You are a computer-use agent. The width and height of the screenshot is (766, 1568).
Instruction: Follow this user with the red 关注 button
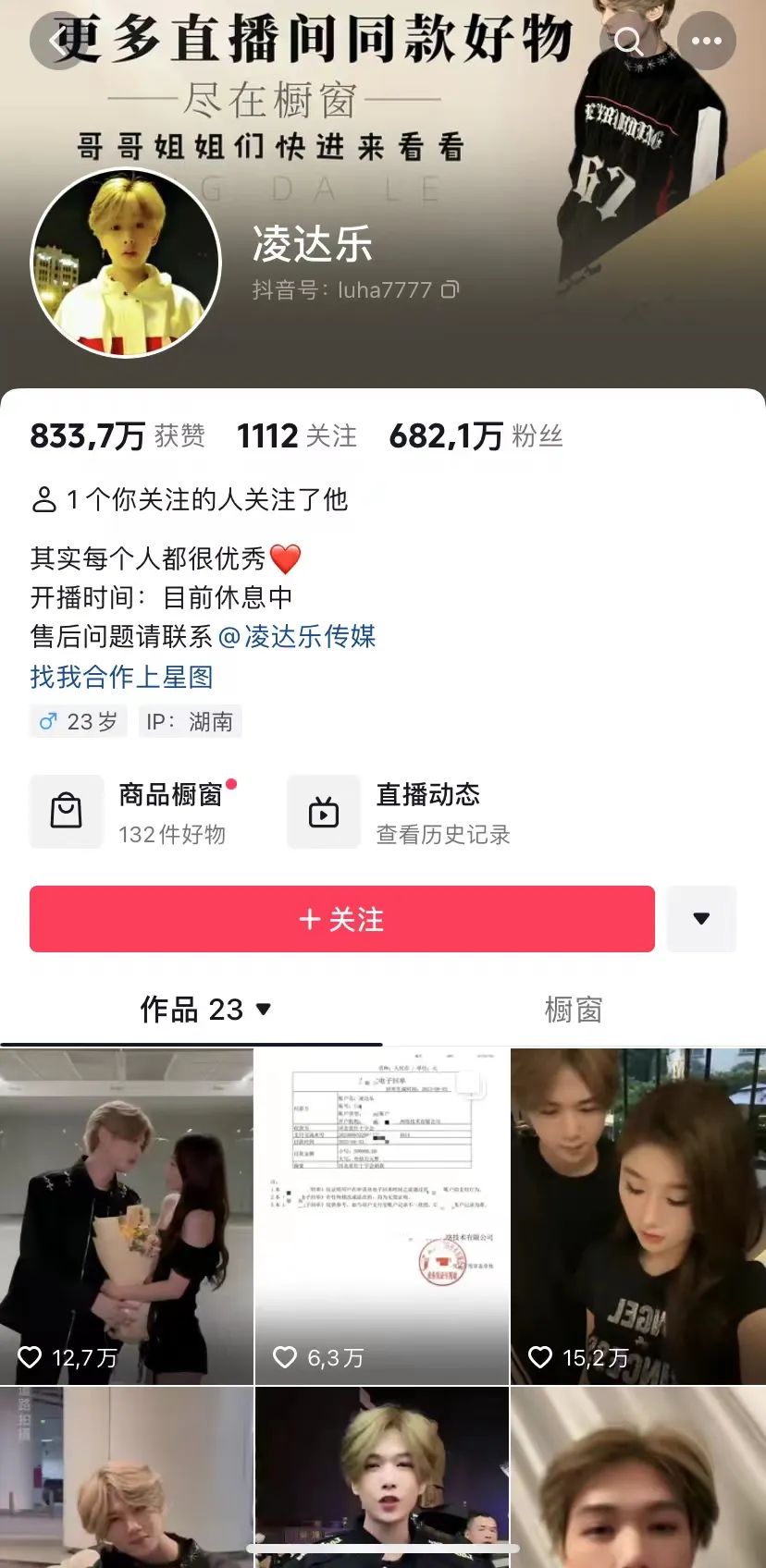[x=341, y=919]
